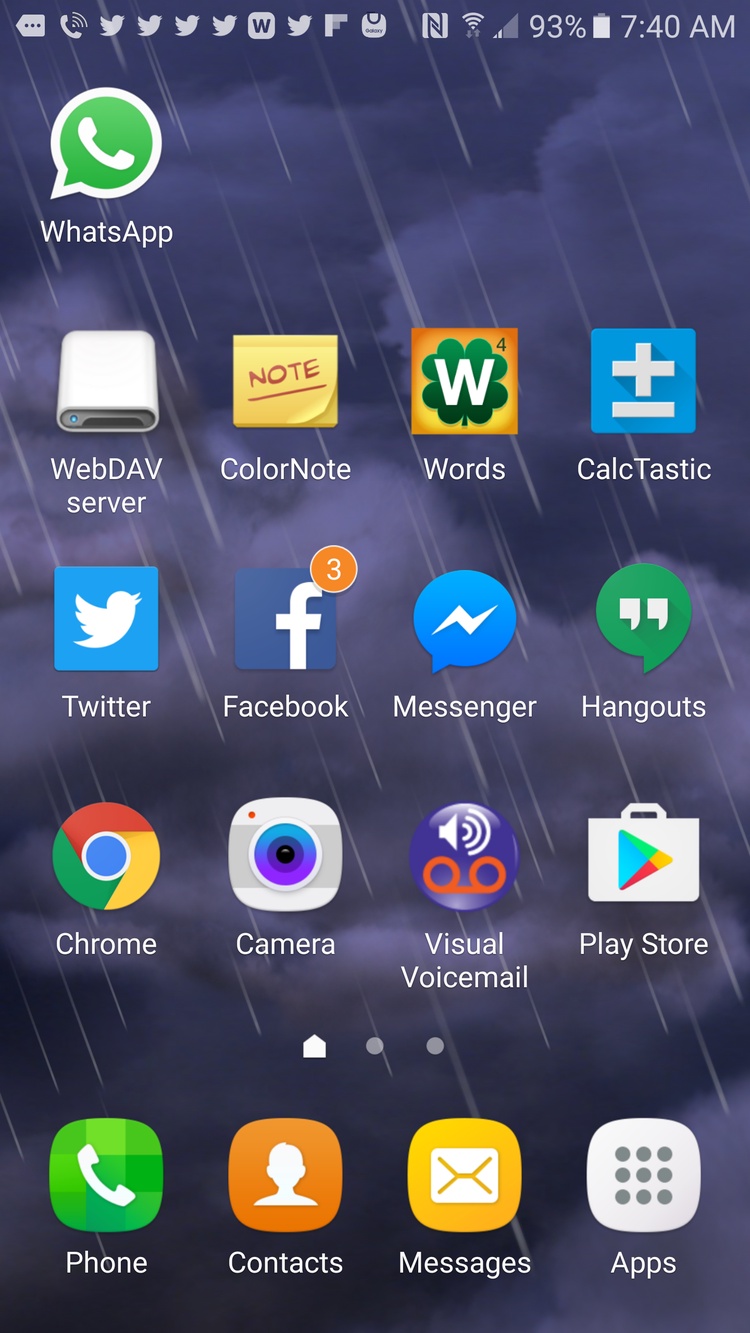
Task: Open the Chrome browser
Action: point(106,856)
